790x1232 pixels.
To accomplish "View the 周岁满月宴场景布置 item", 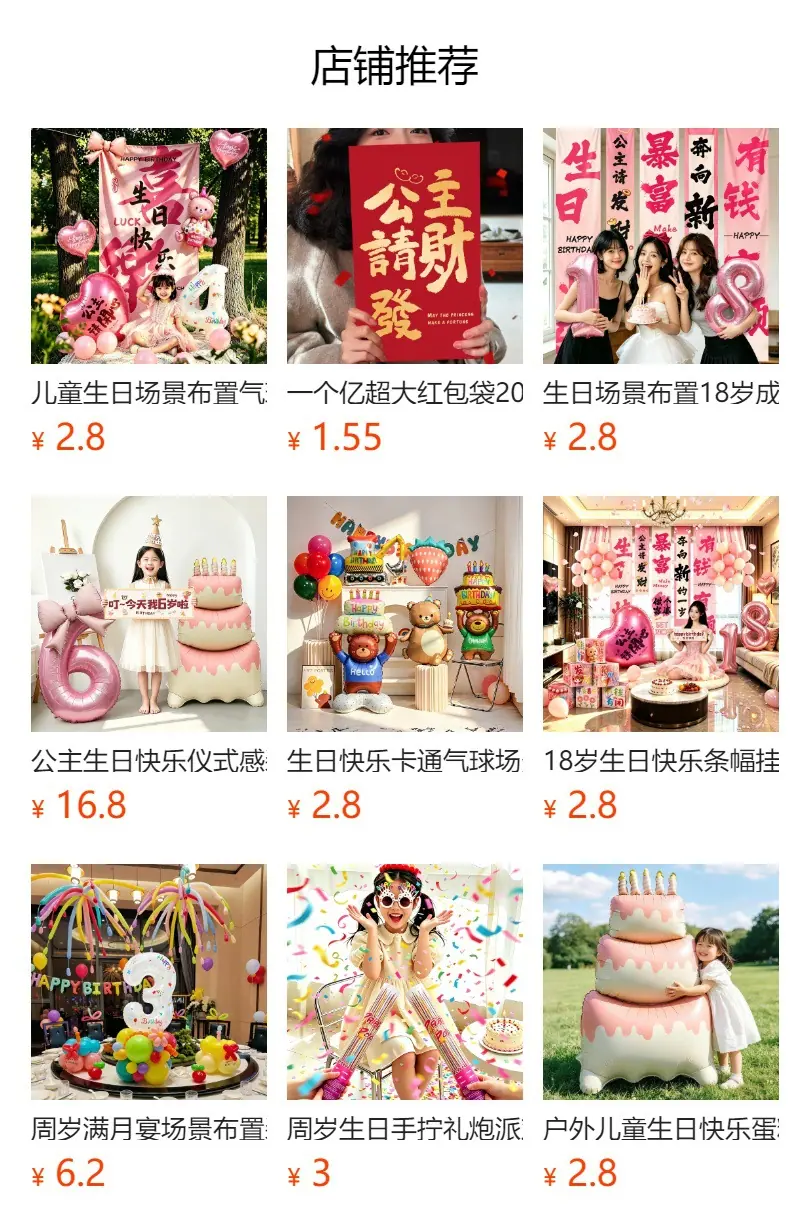I will pyautogui.click(x=149, y=1027).
